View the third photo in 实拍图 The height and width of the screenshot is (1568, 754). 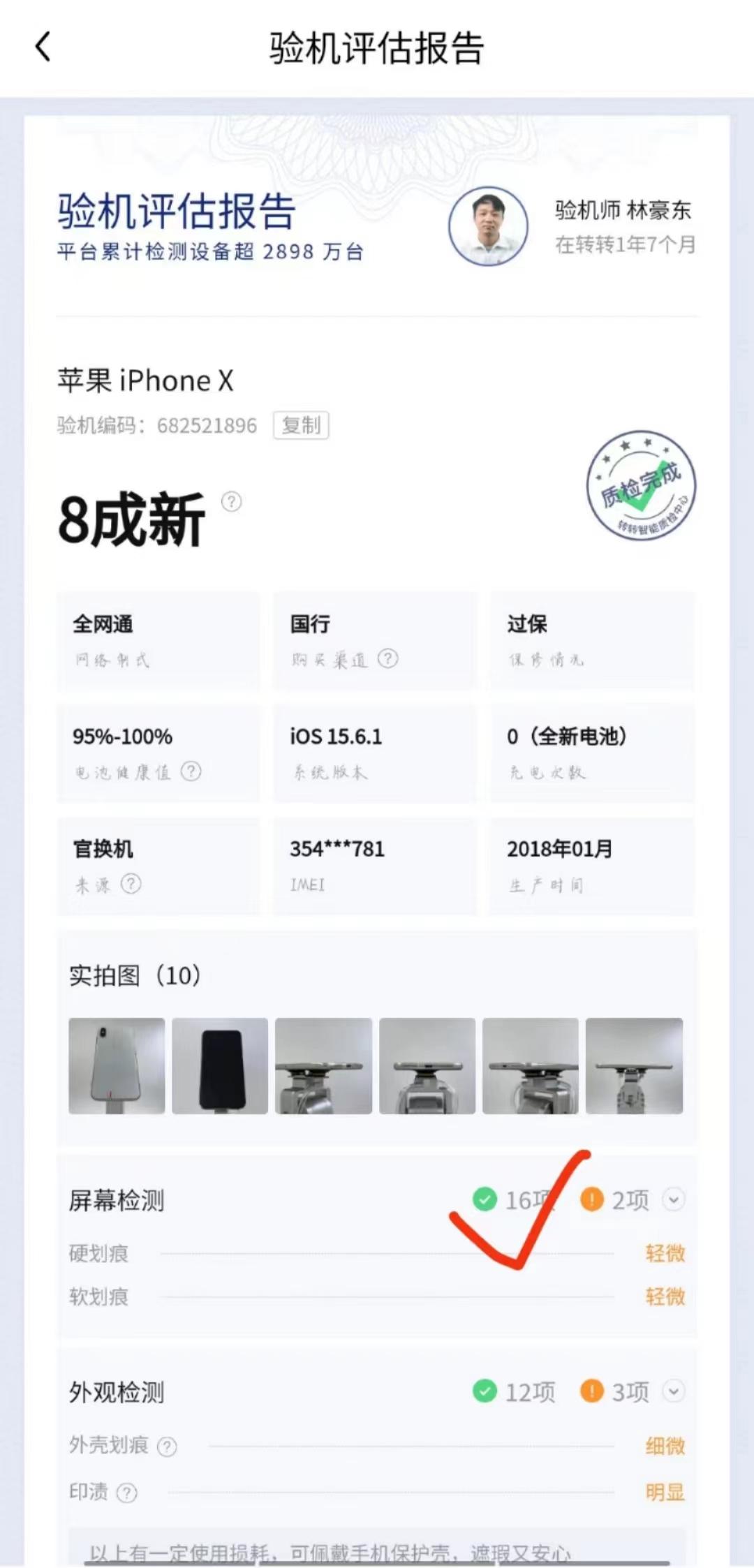click(x=323, y=1065)
